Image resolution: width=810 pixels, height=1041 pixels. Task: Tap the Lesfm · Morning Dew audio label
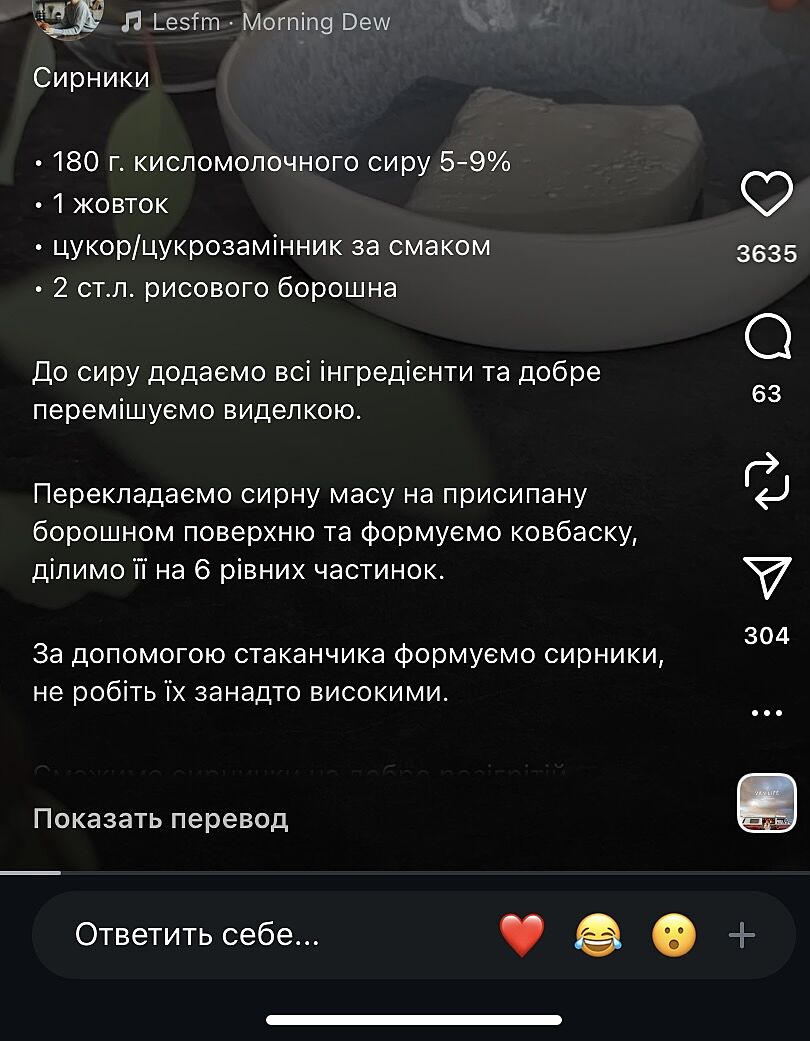coord(256,22)
